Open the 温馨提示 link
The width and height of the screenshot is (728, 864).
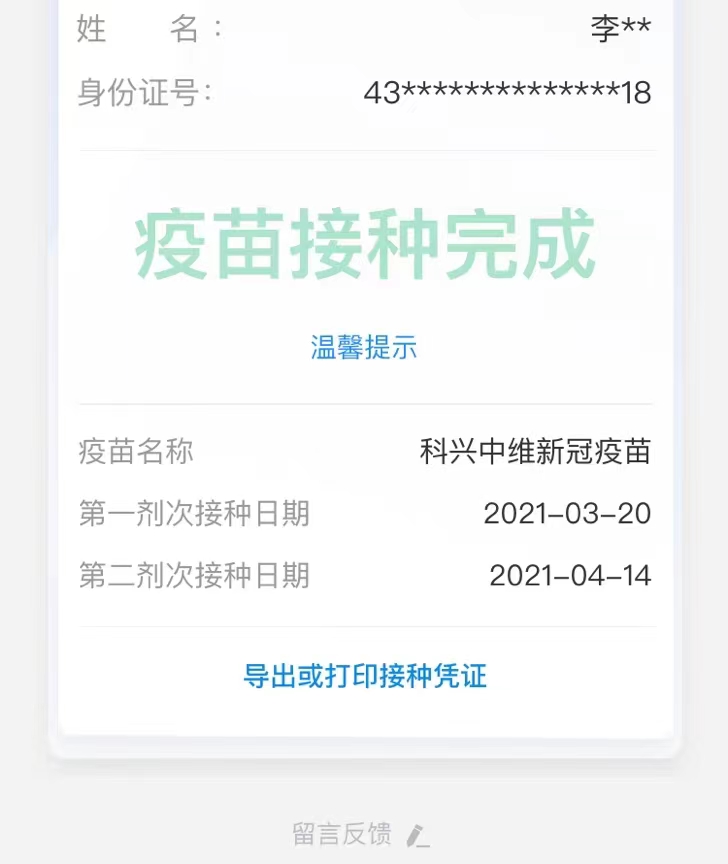coord(364,347)
